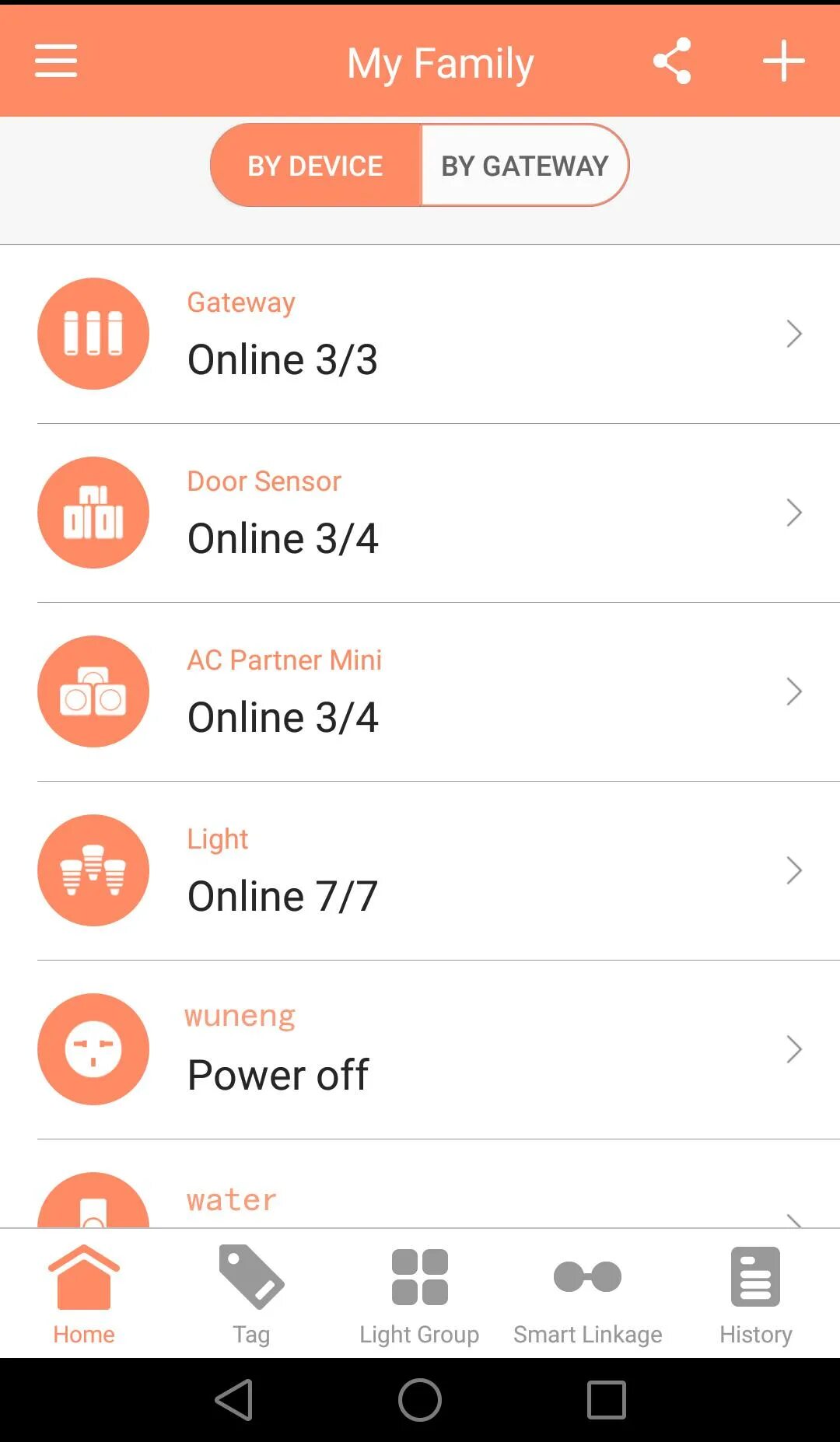Open AC Partner Mini devices

(420, 692)
